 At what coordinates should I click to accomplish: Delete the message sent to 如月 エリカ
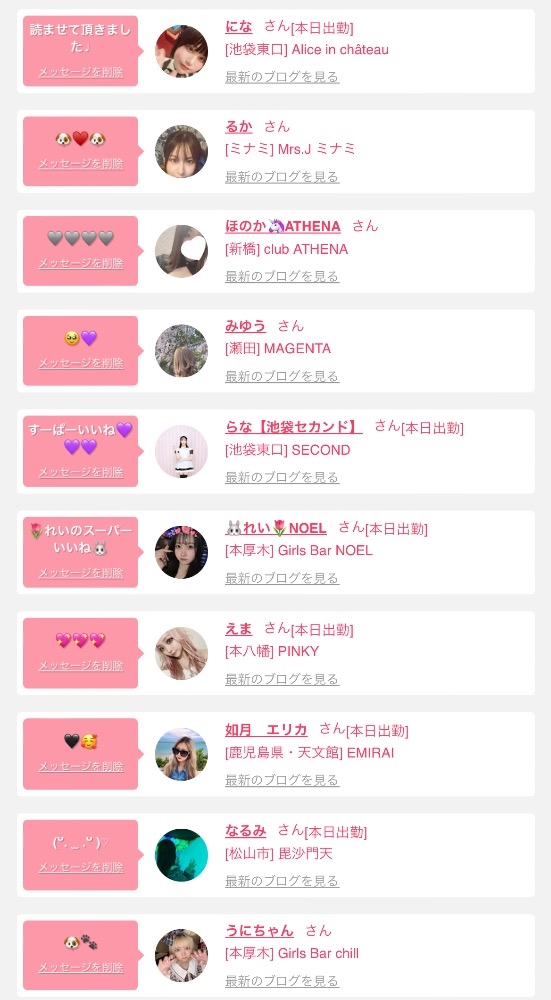tap(80, 767)
